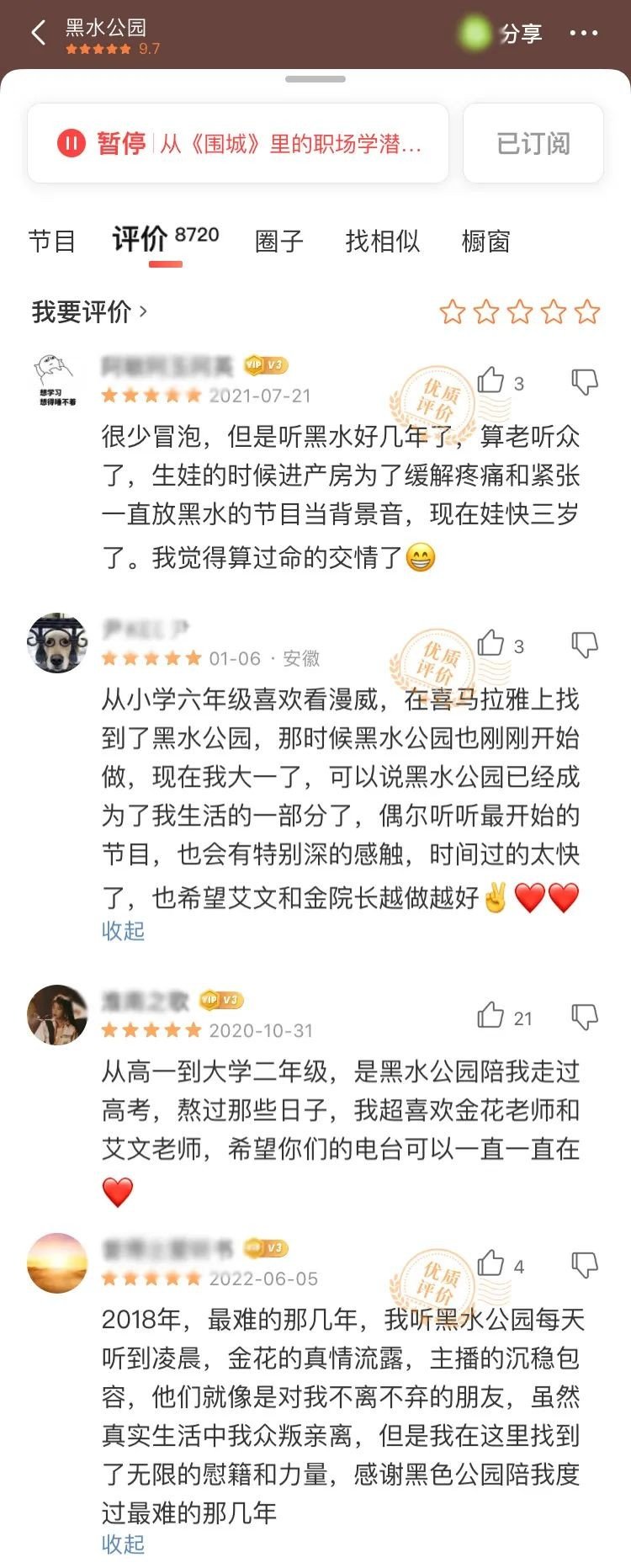
Task: Switch to the 节目 tab
Action: point(52,241)
